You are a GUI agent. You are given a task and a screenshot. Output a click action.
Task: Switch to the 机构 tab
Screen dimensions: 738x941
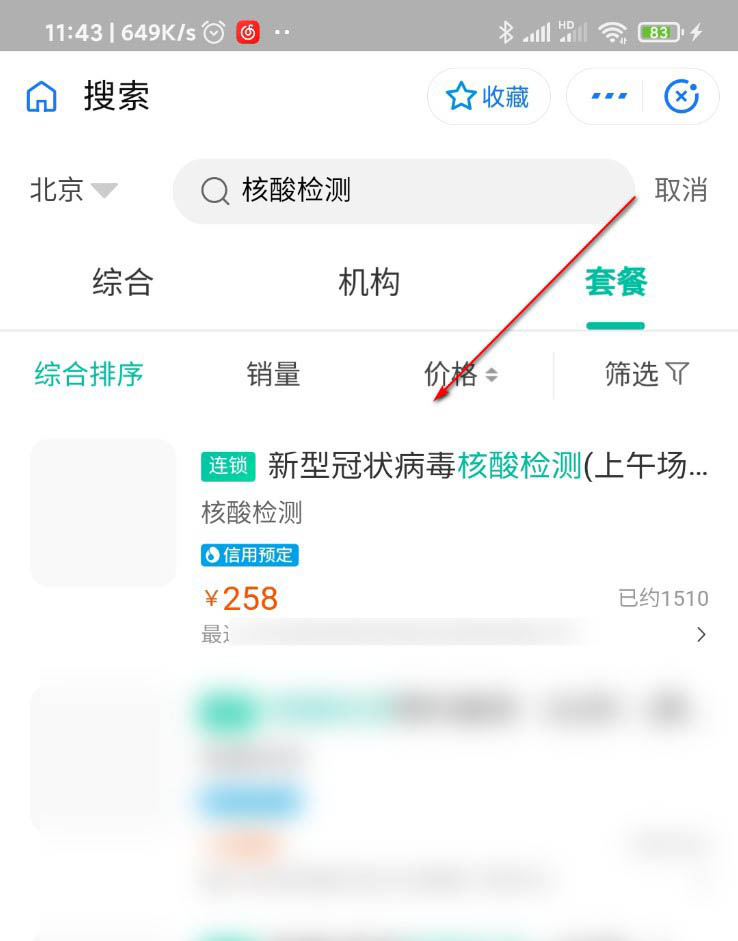click(x=369, y=282)
